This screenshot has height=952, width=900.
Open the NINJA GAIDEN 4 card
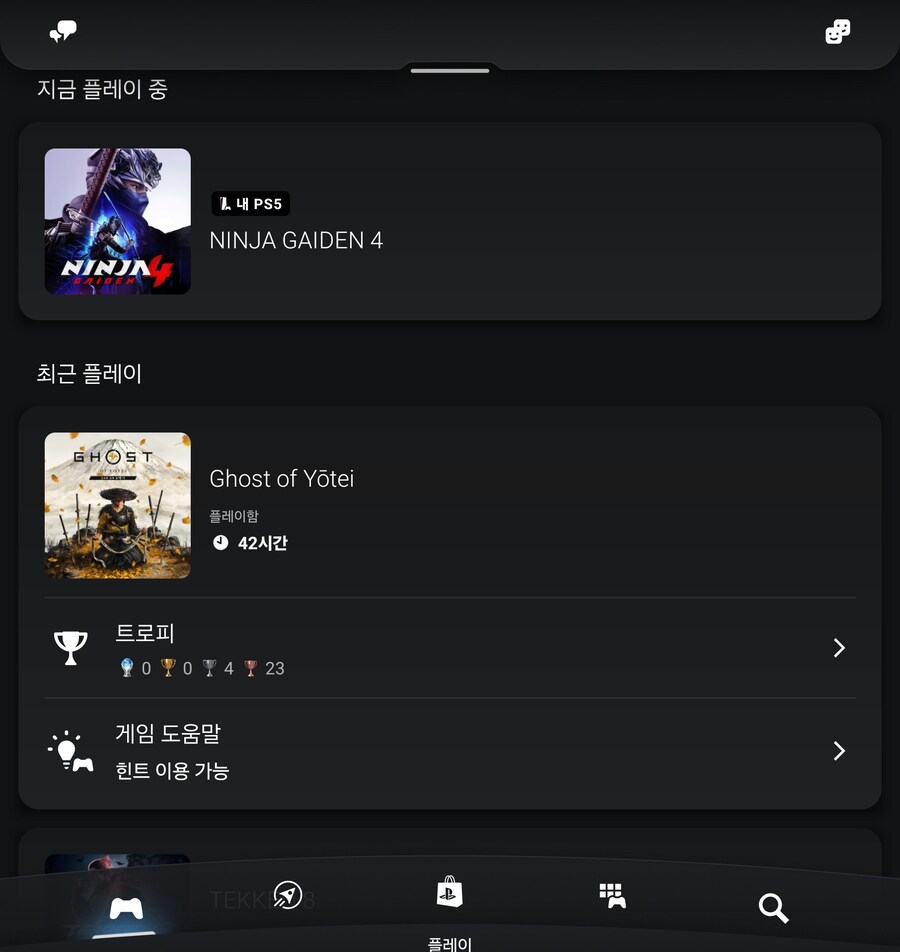[450, 221]
